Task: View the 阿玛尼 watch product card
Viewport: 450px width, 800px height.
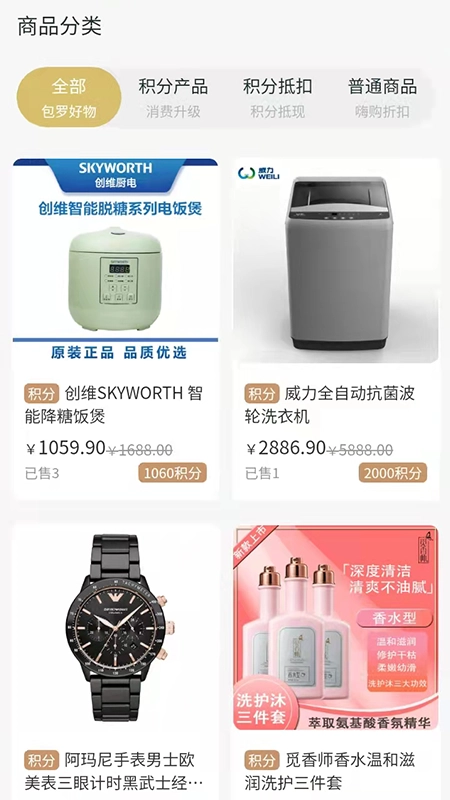Action: coord(116,662)
